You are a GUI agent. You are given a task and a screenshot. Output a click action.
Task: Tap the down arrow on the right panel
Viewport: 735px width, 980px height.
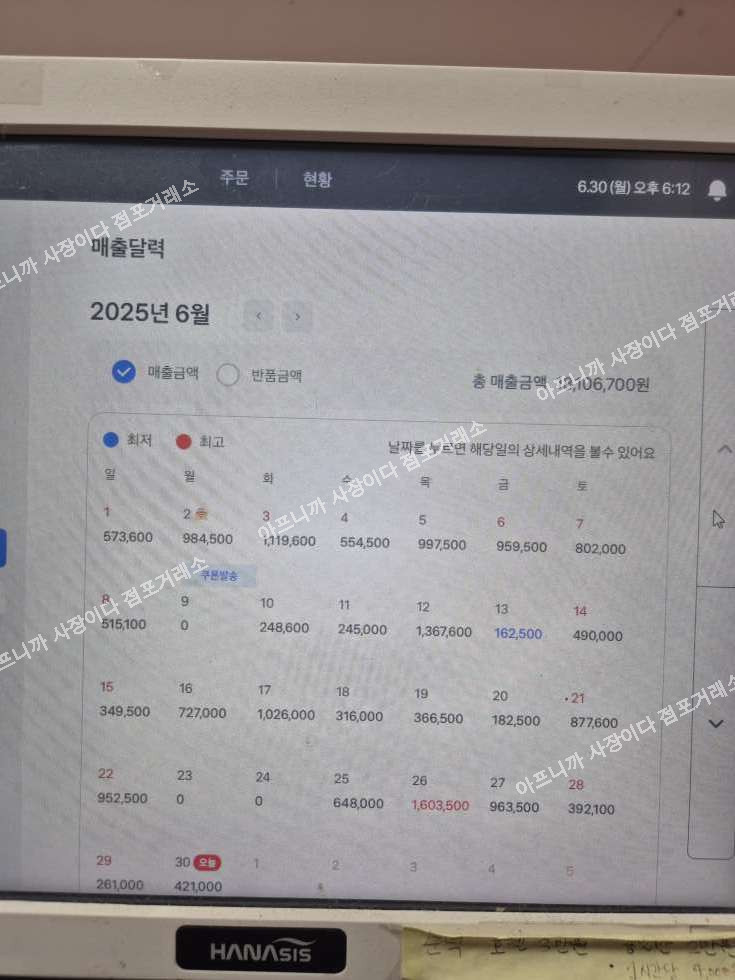point(715,724)
